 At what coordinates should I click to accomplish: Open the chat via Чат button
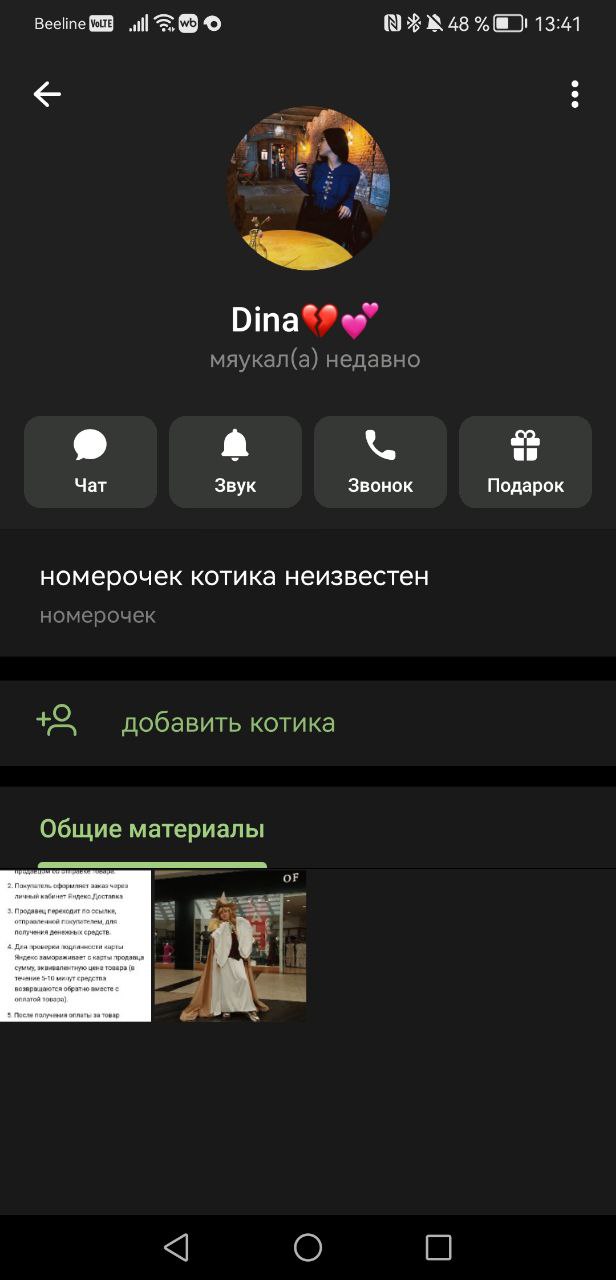90,462
